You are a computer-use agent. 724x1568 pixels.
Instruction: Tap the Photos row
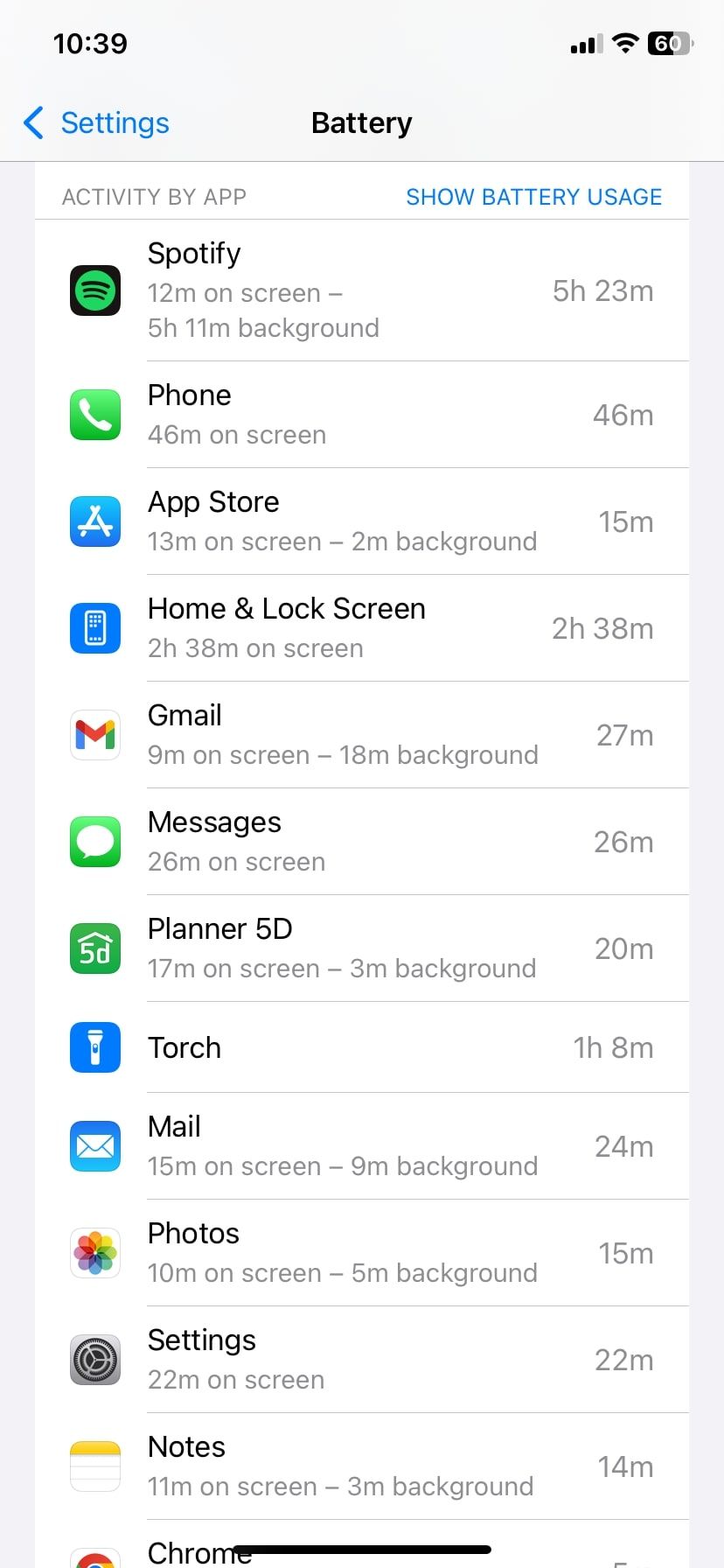pos(361,1253)
